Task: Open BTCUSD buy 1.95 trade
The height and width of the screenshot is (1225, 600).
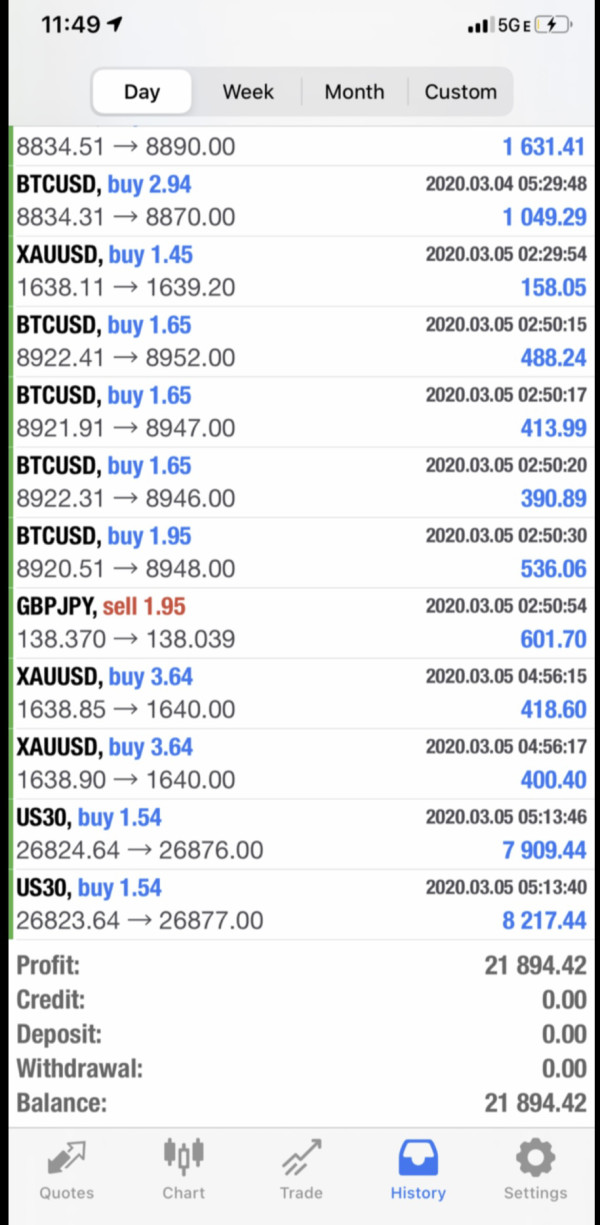Action: pyautogui.click(x=300, y=553)
